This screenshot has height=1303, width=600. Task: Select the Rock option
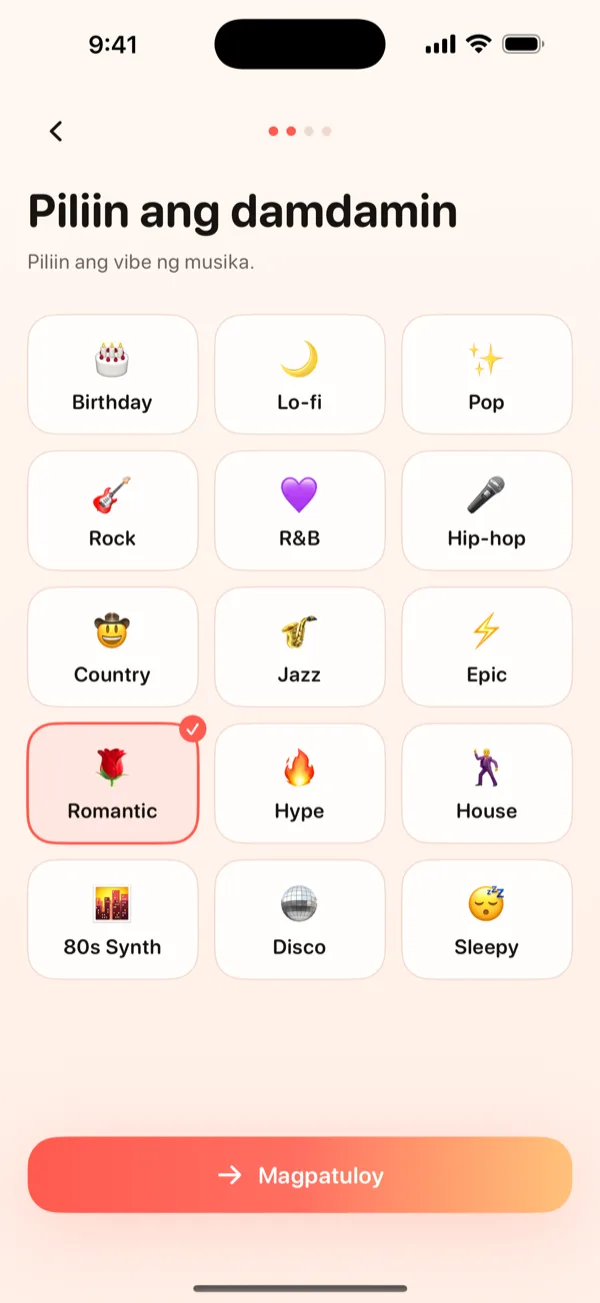click(x=113, y=511)
